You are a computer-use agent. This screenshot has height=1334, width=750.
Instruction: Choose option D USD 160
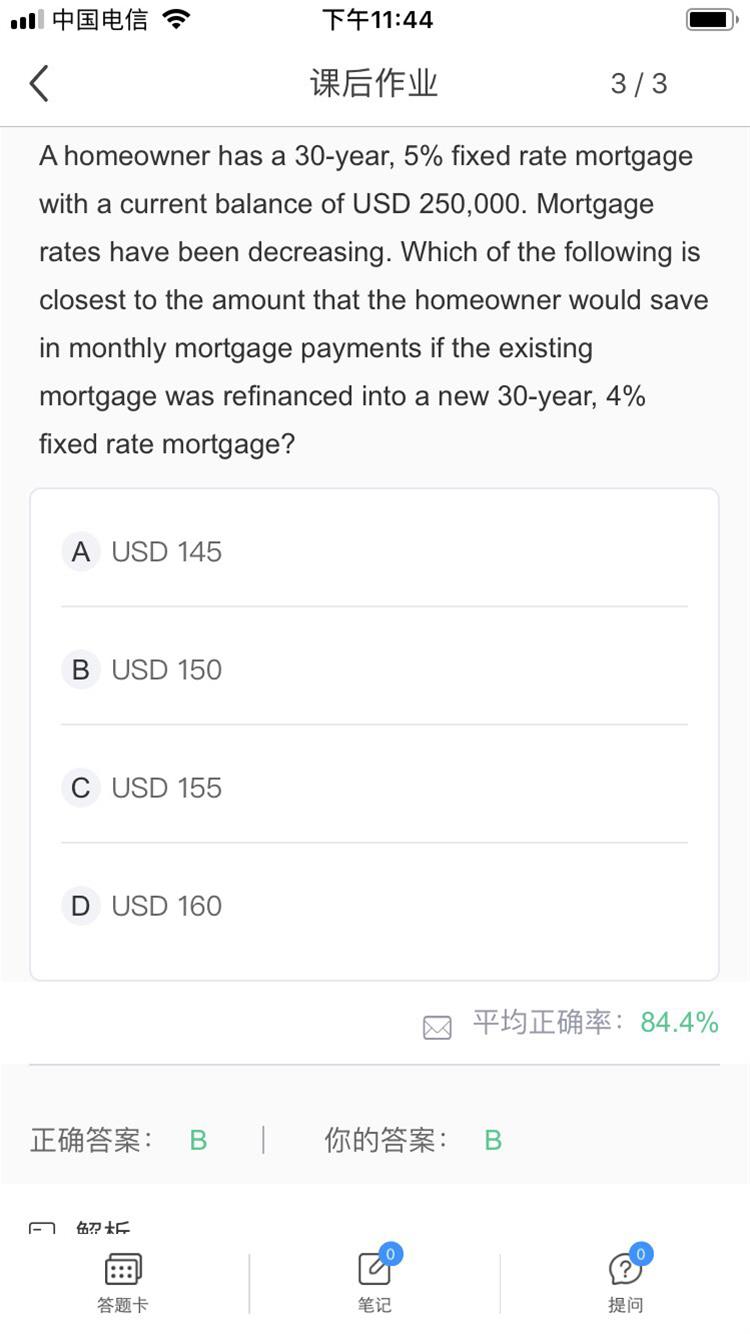point(374,905)
